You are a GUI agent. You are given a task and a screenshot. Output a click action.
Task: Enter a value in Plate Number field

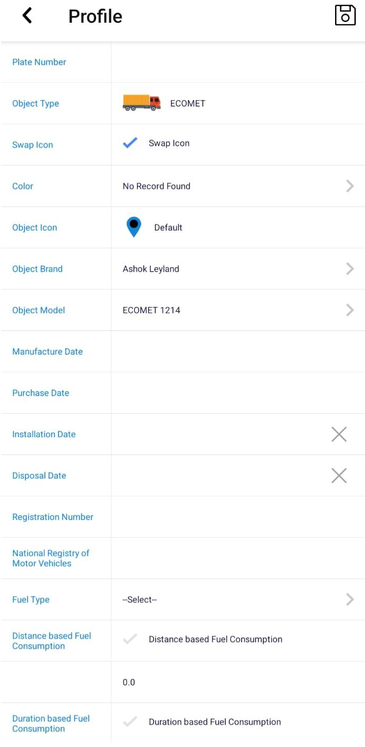[x=238, y=62]
